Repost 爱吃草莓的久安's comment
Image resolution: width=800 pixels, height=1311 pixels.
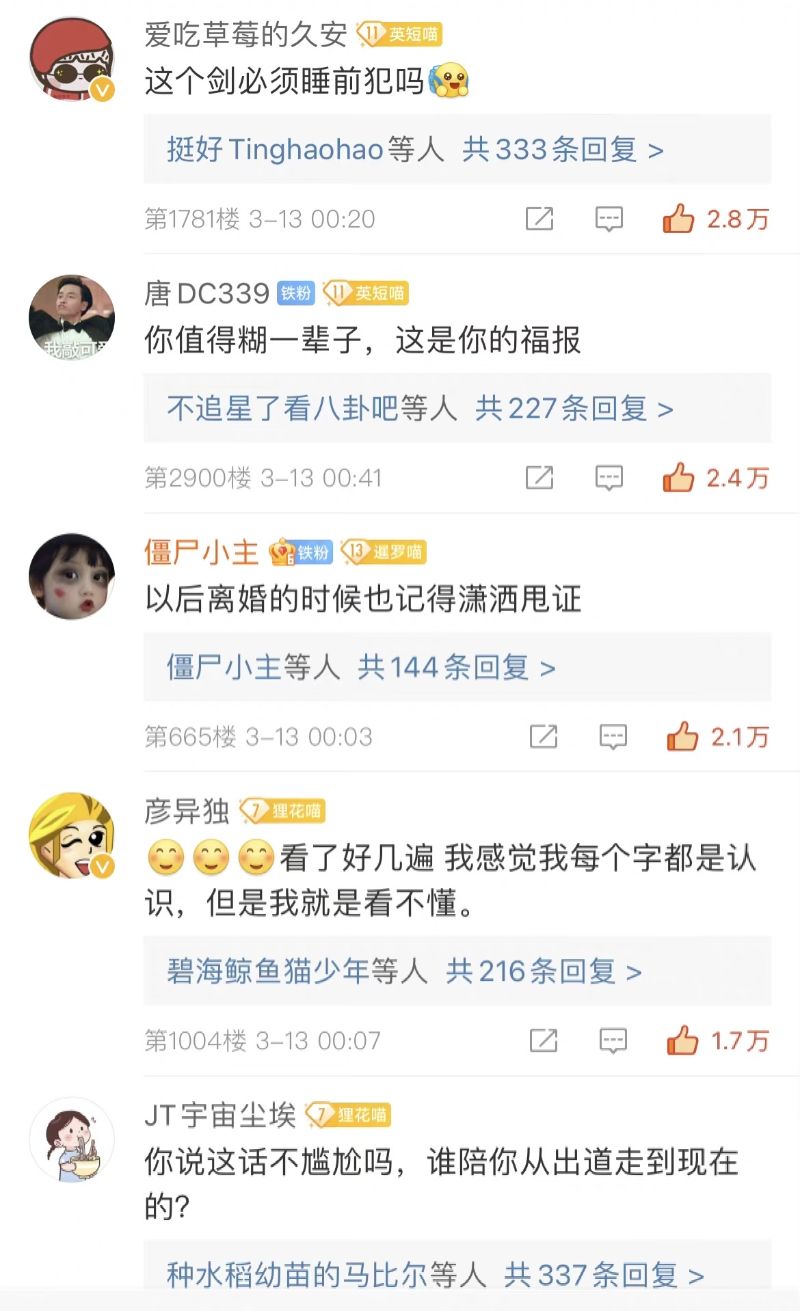pyautogui.click(x=539, y=219)
